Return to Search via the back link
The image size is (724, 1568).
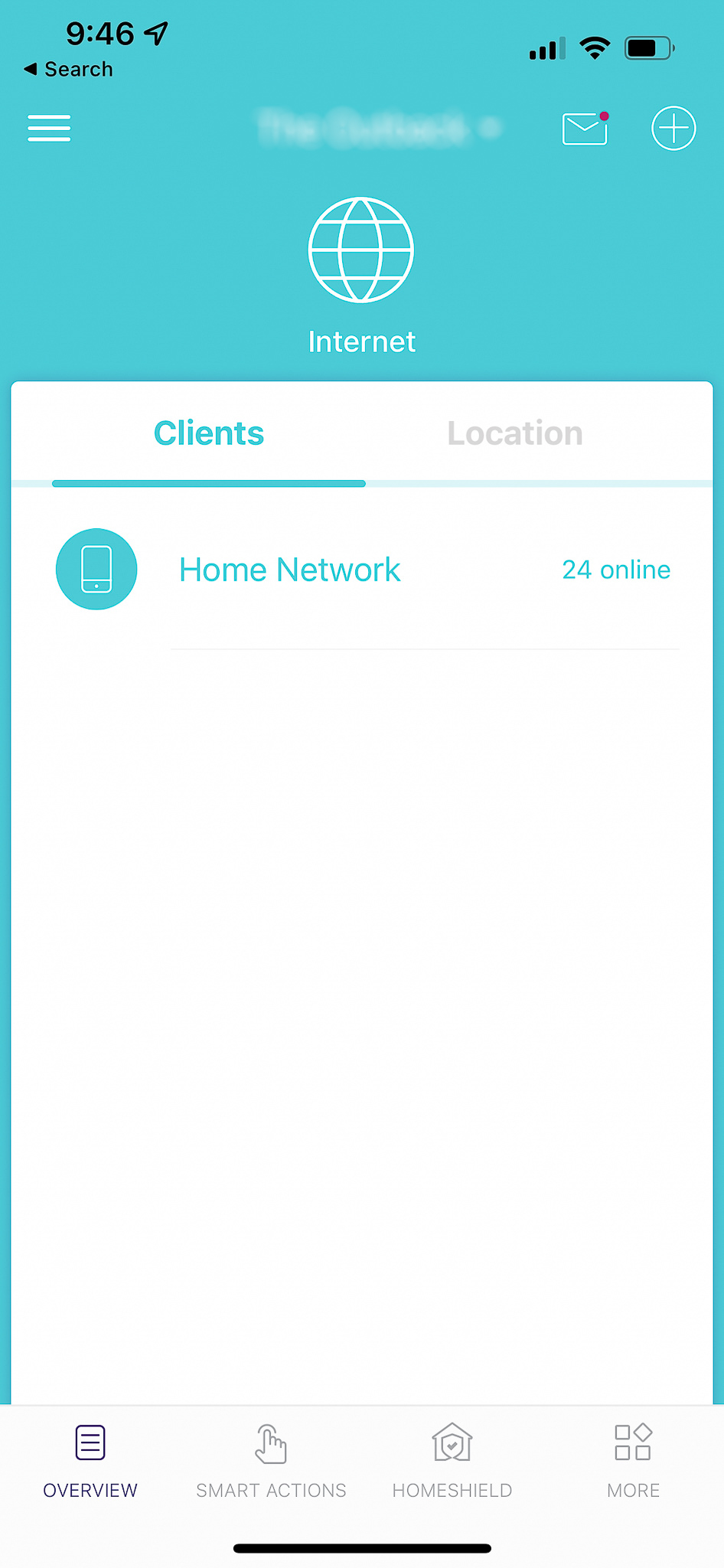tap(69, 70)
